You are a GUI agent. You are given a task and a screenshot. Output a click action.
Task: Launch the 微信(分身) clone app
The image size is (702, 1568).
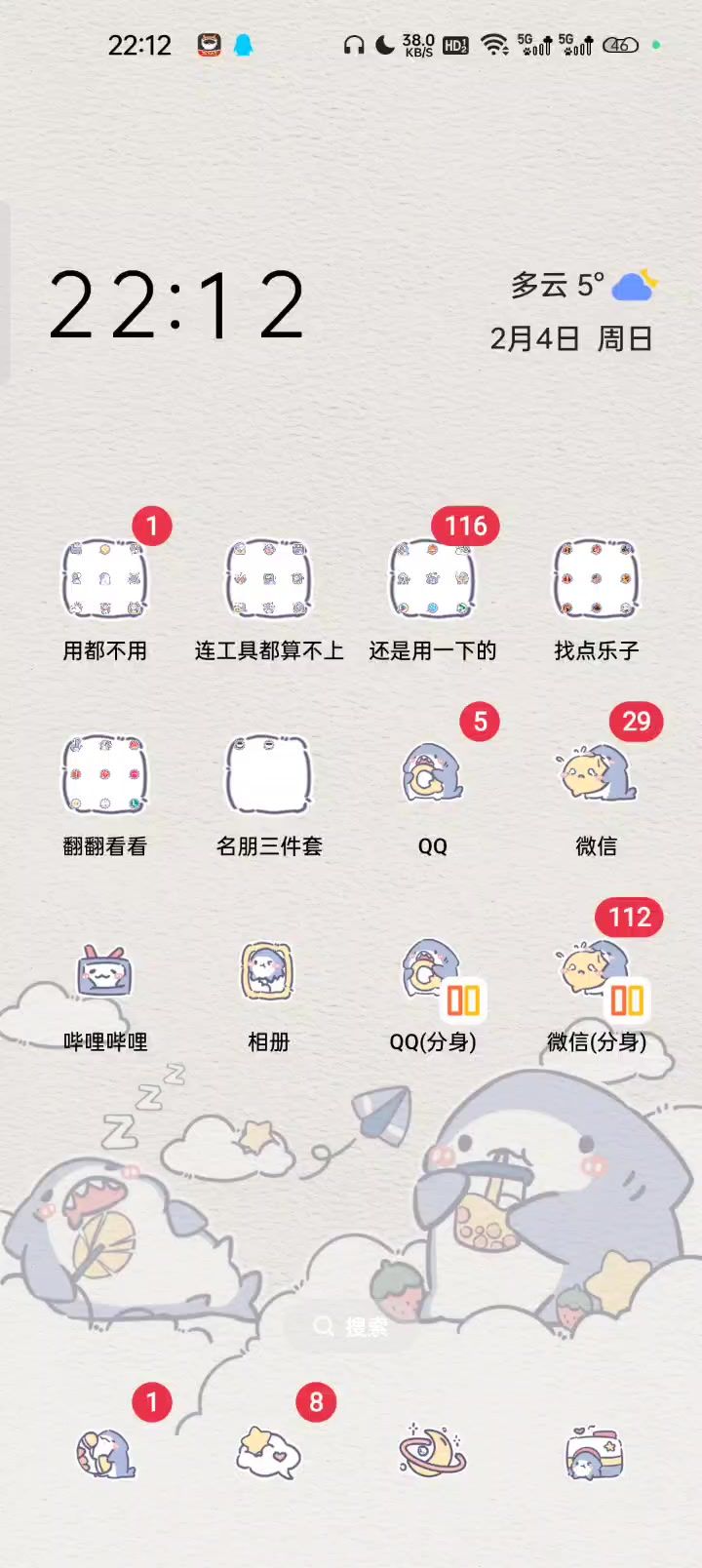pyautogui.click(x=596, y=972)
